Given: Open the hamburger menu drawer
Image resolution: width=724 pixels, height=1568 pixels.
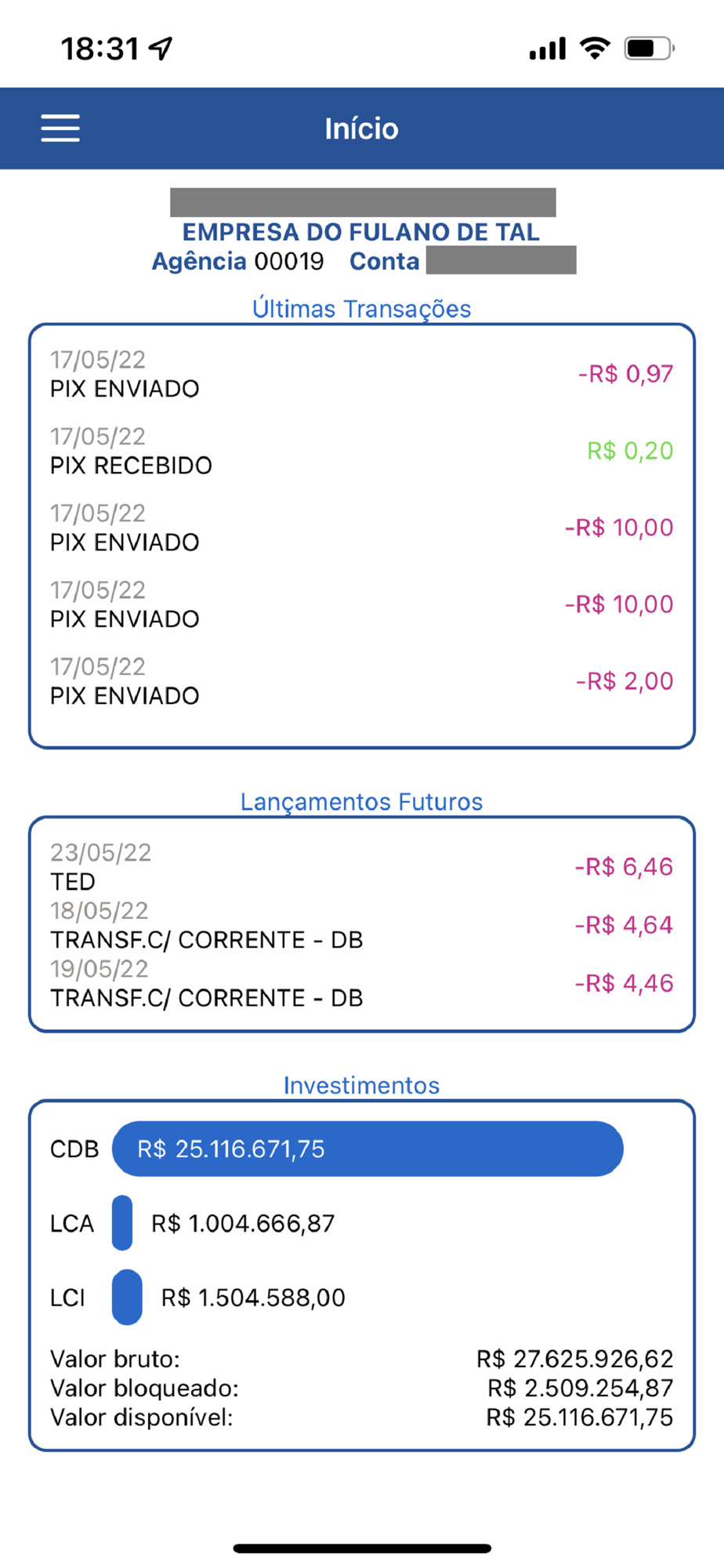Looking at the screenshot, I should point(60,129).
